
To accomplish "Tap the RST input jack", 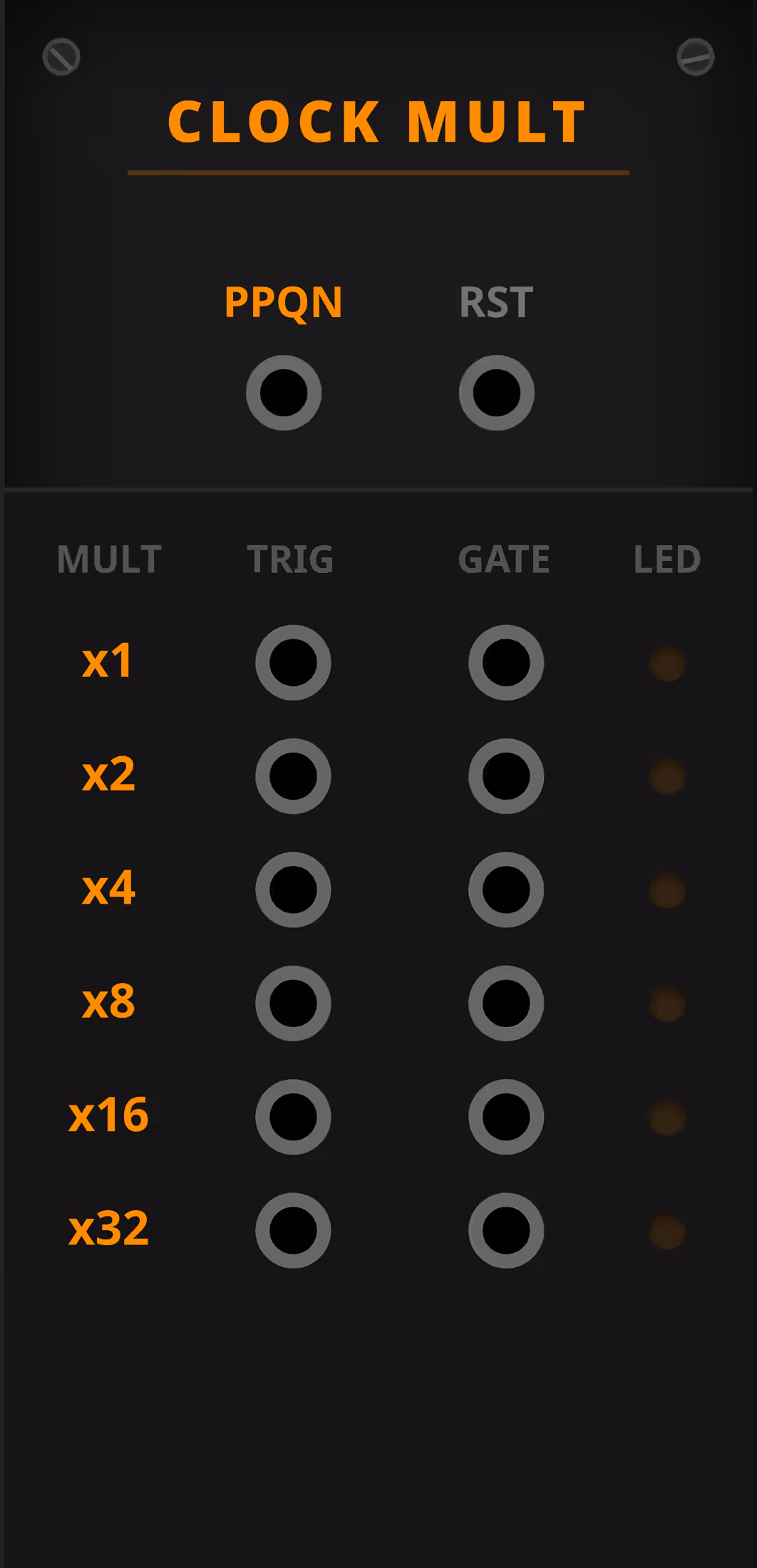I will (x=497, y=393).
